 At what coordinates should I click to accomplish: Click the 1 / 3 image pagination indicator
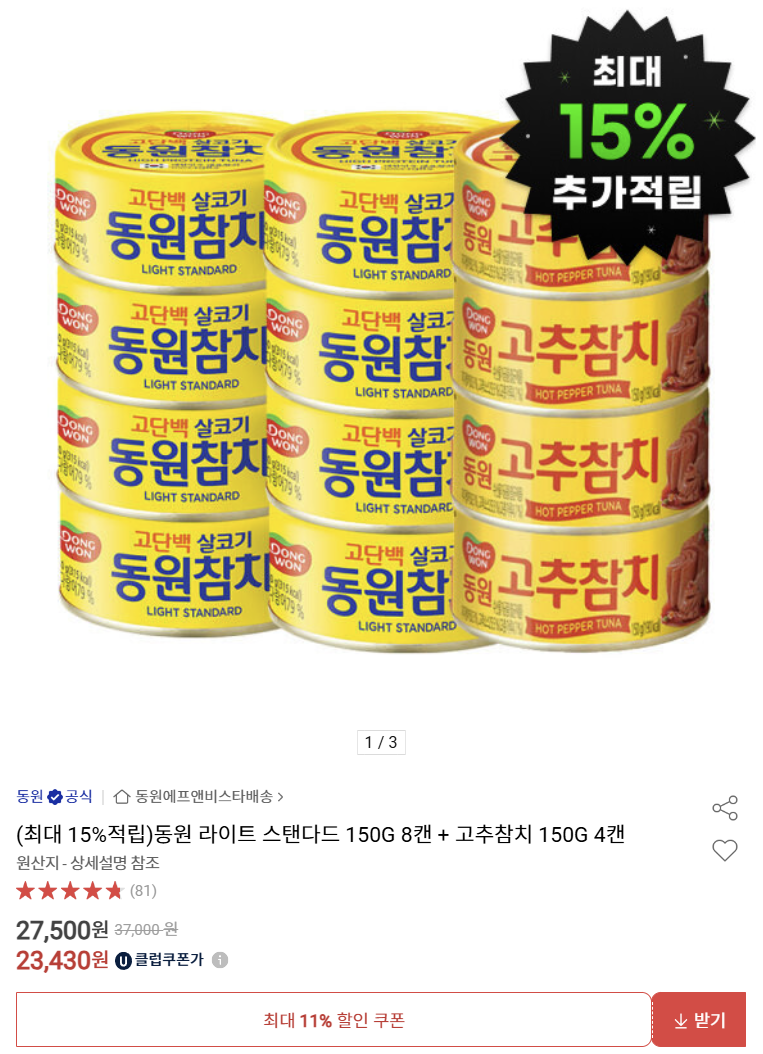(x=383, y=741)
